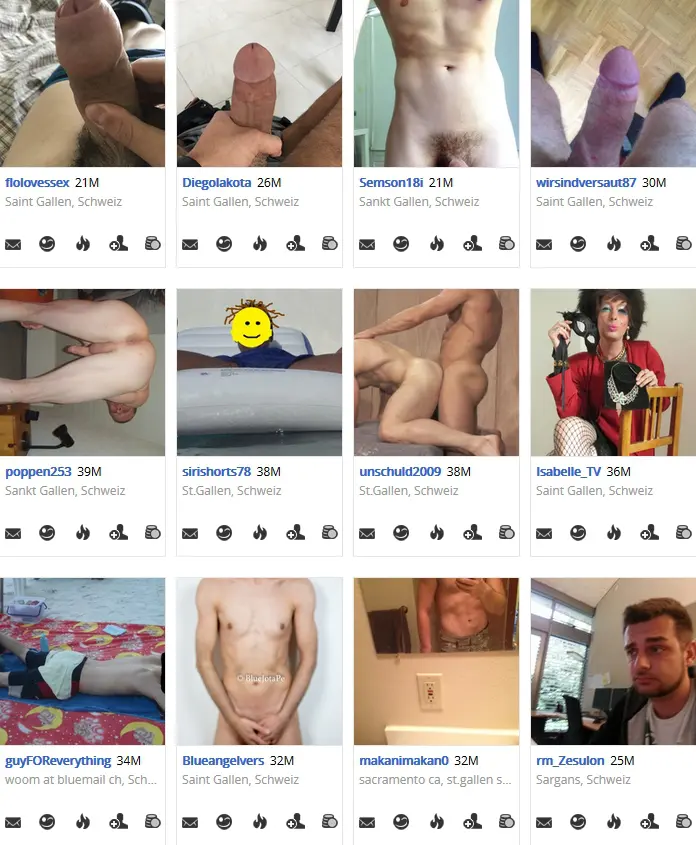This screenshot has width=696, height=845.
Task: View Isabelle_TV's profile picture tile
Action: (x=613, y=372)
